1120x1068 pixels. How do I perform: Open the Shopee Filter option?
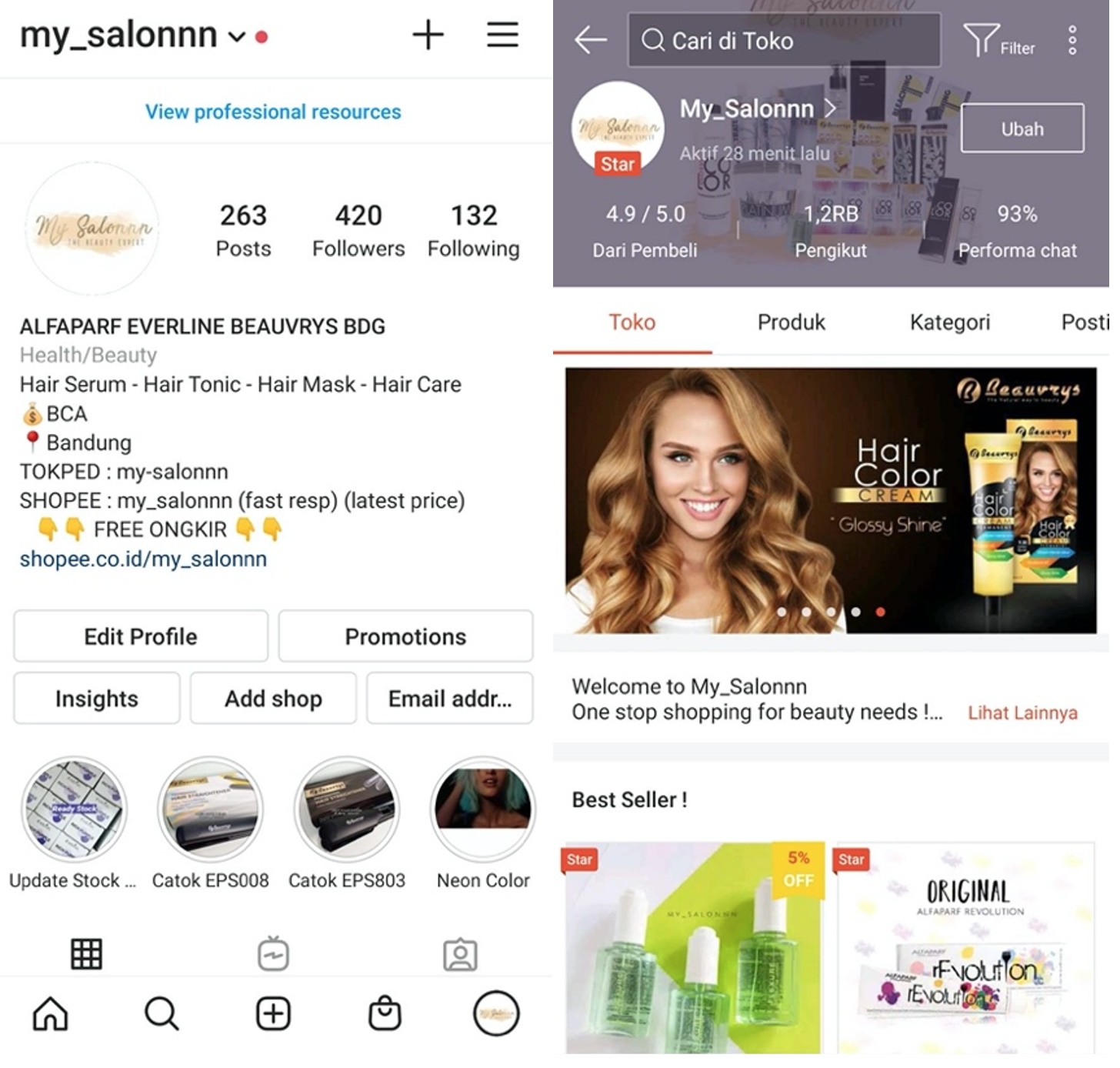(x=998, y=41)
